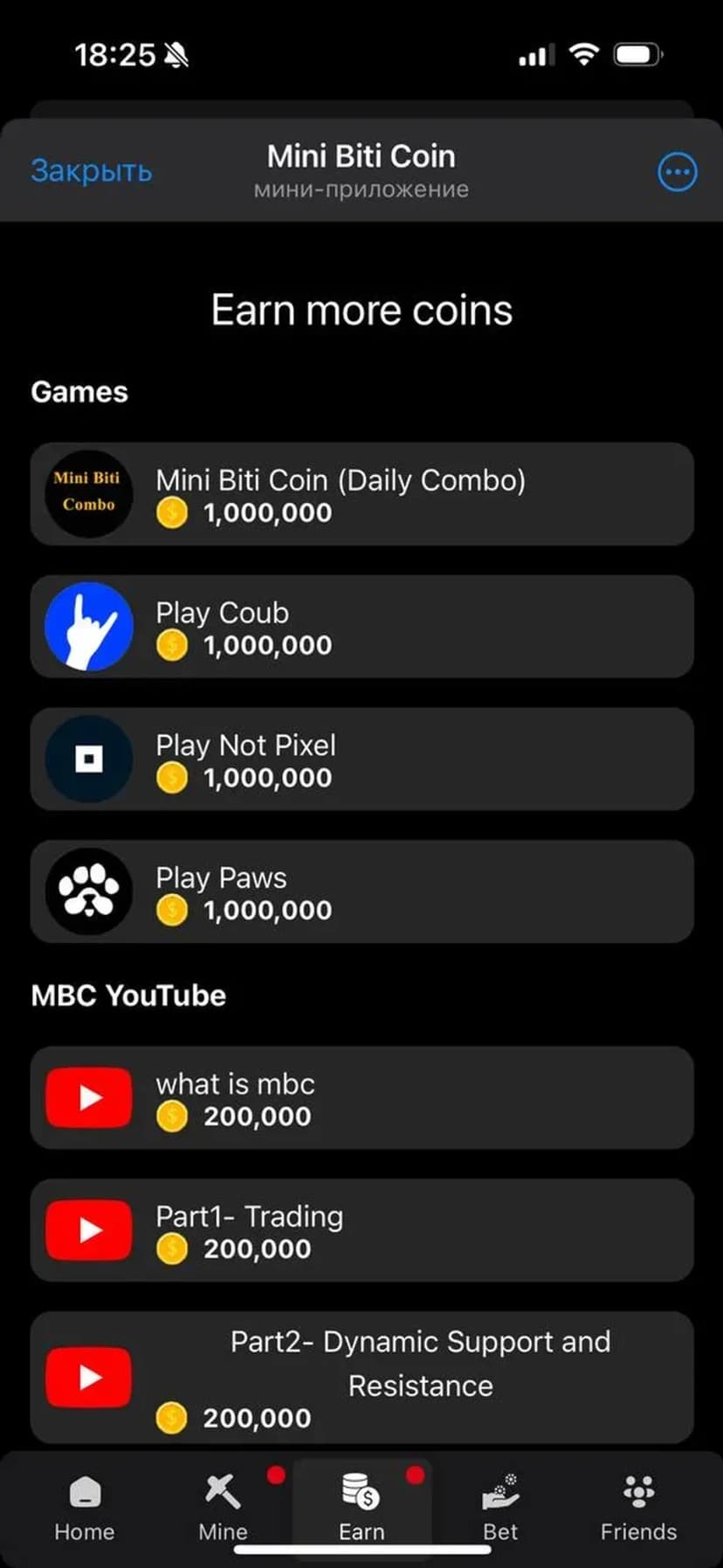Open the three-dot options menu
Viewport: 723px width, 1568px height.
677,171
